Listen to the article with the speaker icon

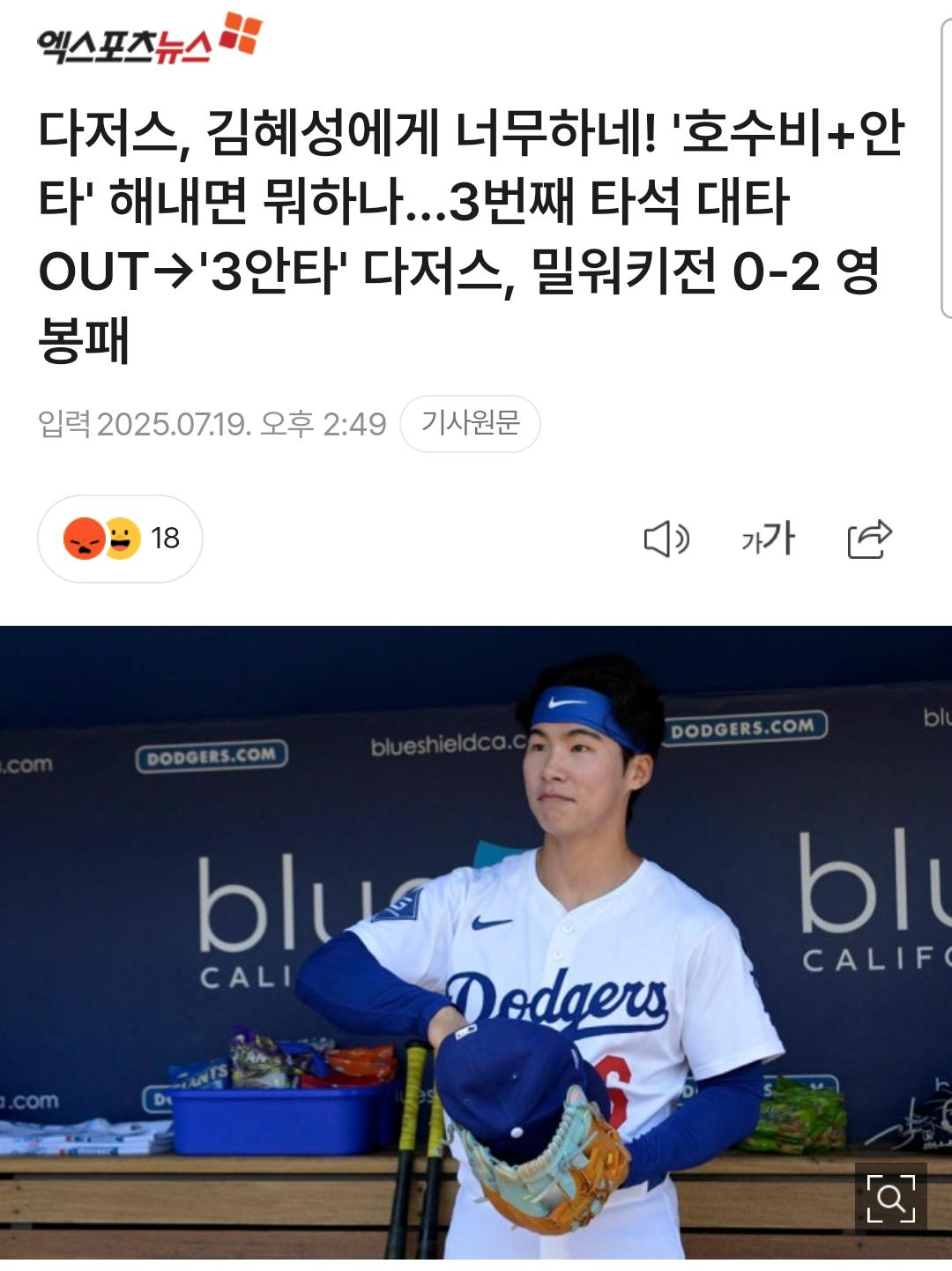click(x=666, y=539)
